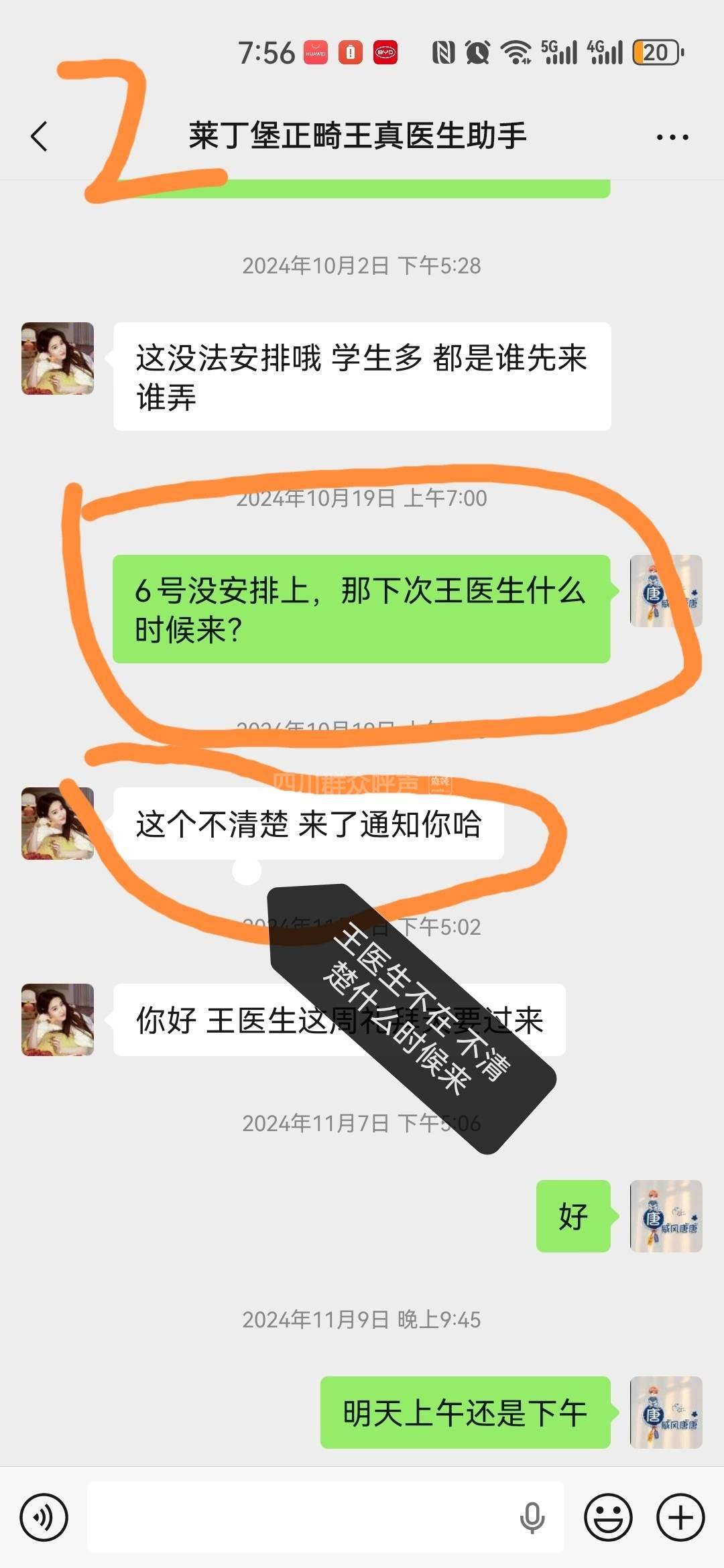The image size is (724, 1568).
Task: Open the emoji sticker panel
Action: [608, 1518]
